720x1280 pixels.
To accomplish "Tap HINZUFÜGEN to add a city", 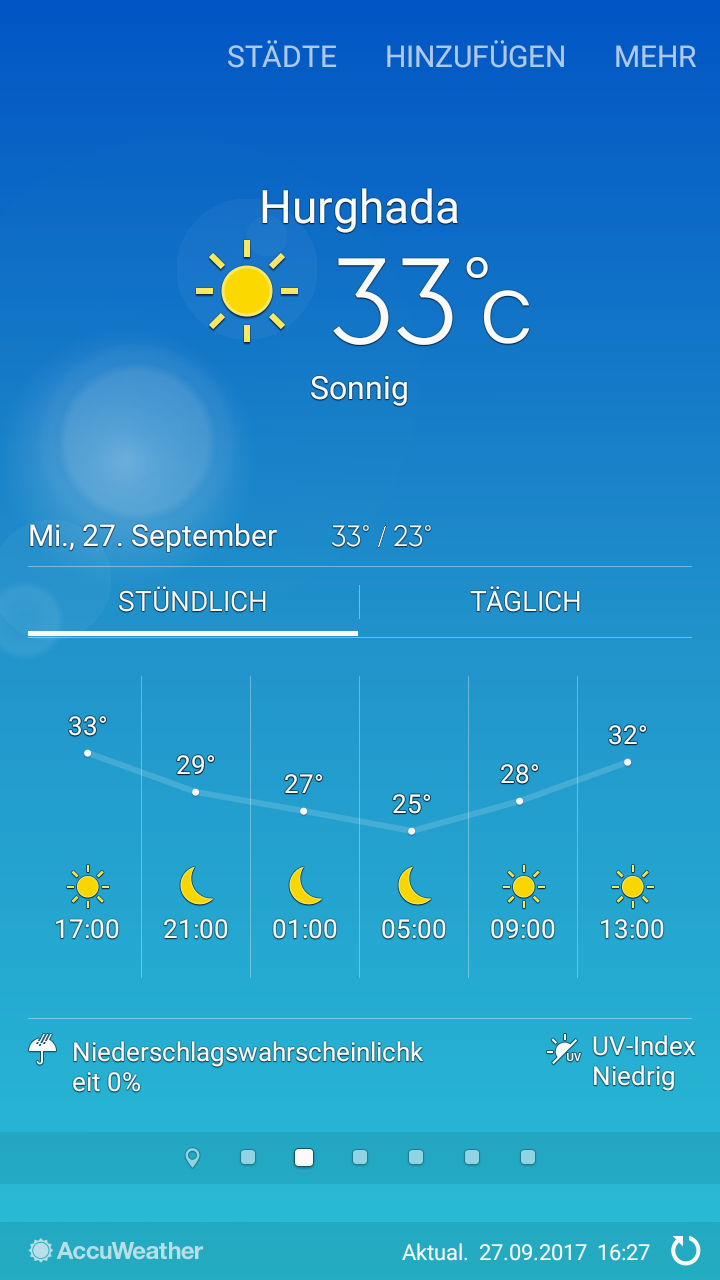I will click(x=475, y=57).
